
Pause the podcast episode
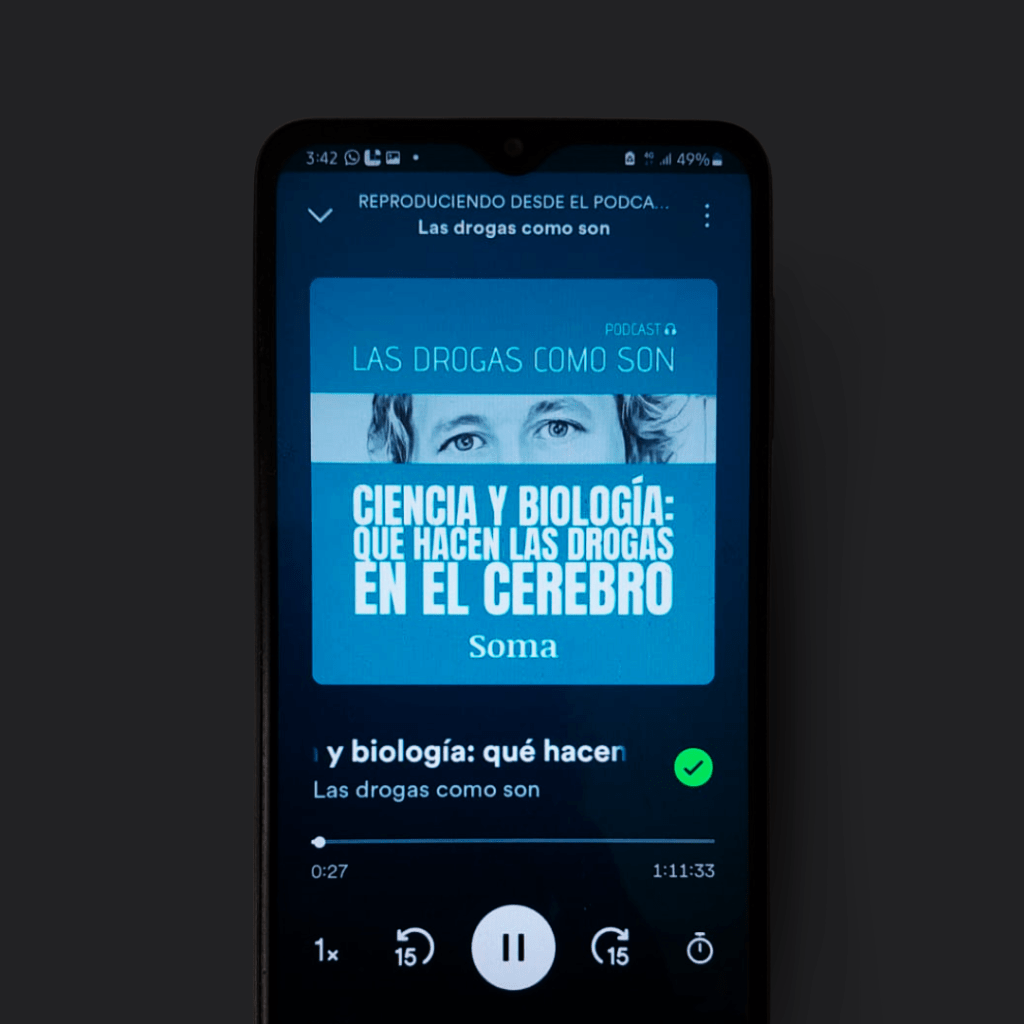513,947
